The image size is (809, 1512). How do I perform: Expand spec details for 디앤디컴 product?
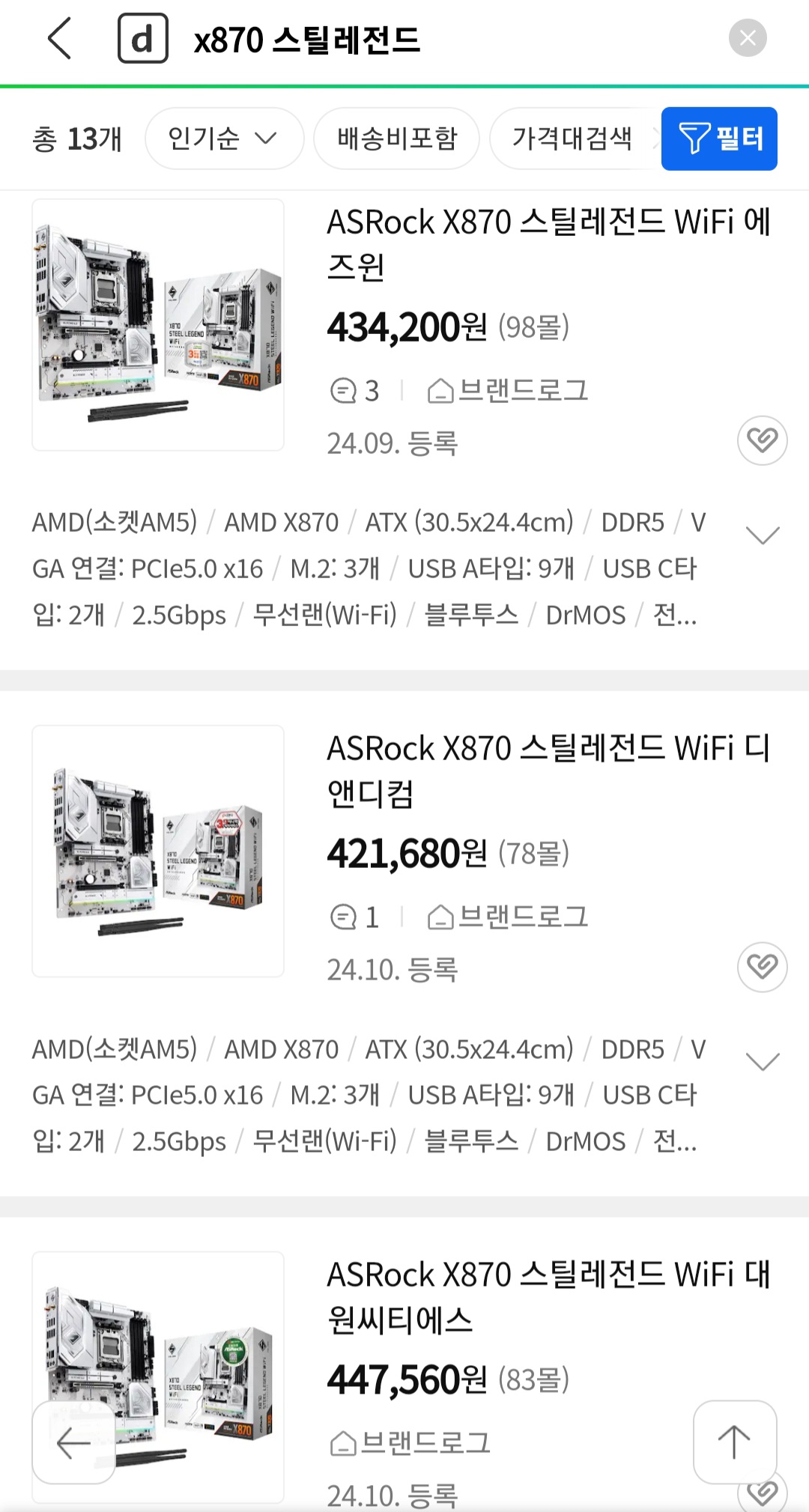(763, 1061)
